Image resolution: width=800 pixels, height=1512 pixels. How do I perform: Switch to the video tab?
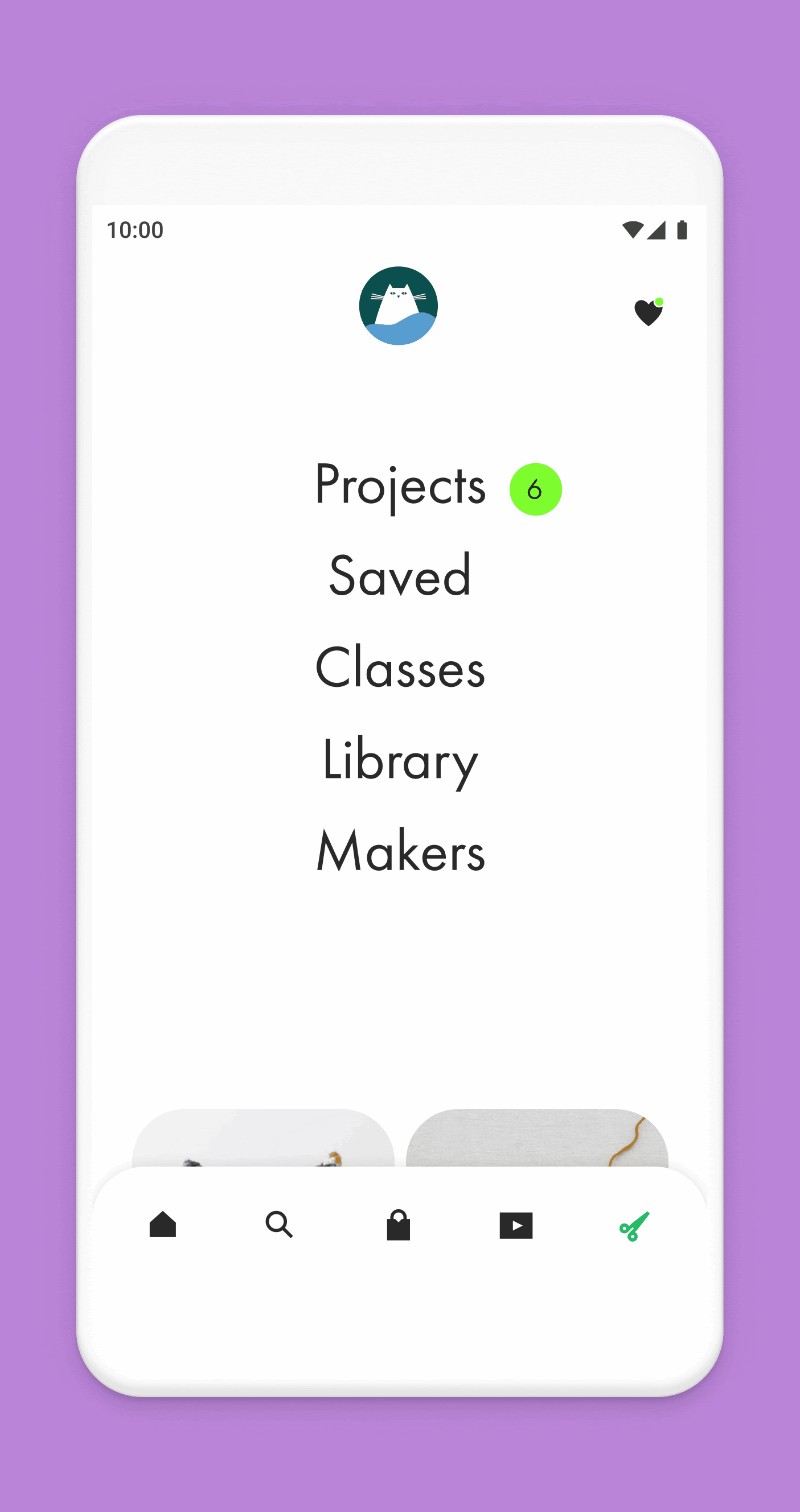(516, 1226)
